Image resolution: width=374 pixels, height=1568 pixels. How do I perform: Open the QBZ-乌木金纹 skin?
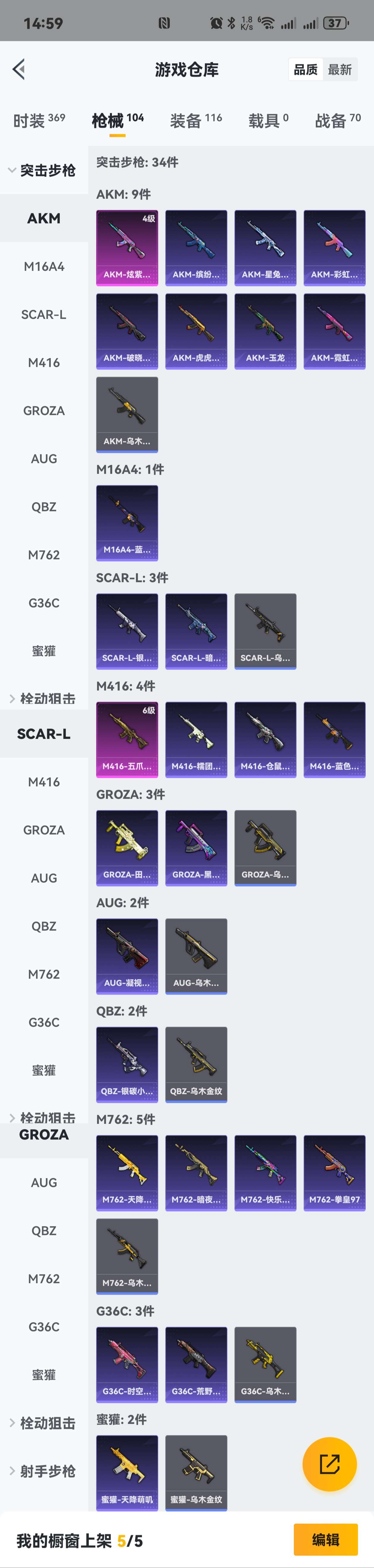click(196, 1065)
